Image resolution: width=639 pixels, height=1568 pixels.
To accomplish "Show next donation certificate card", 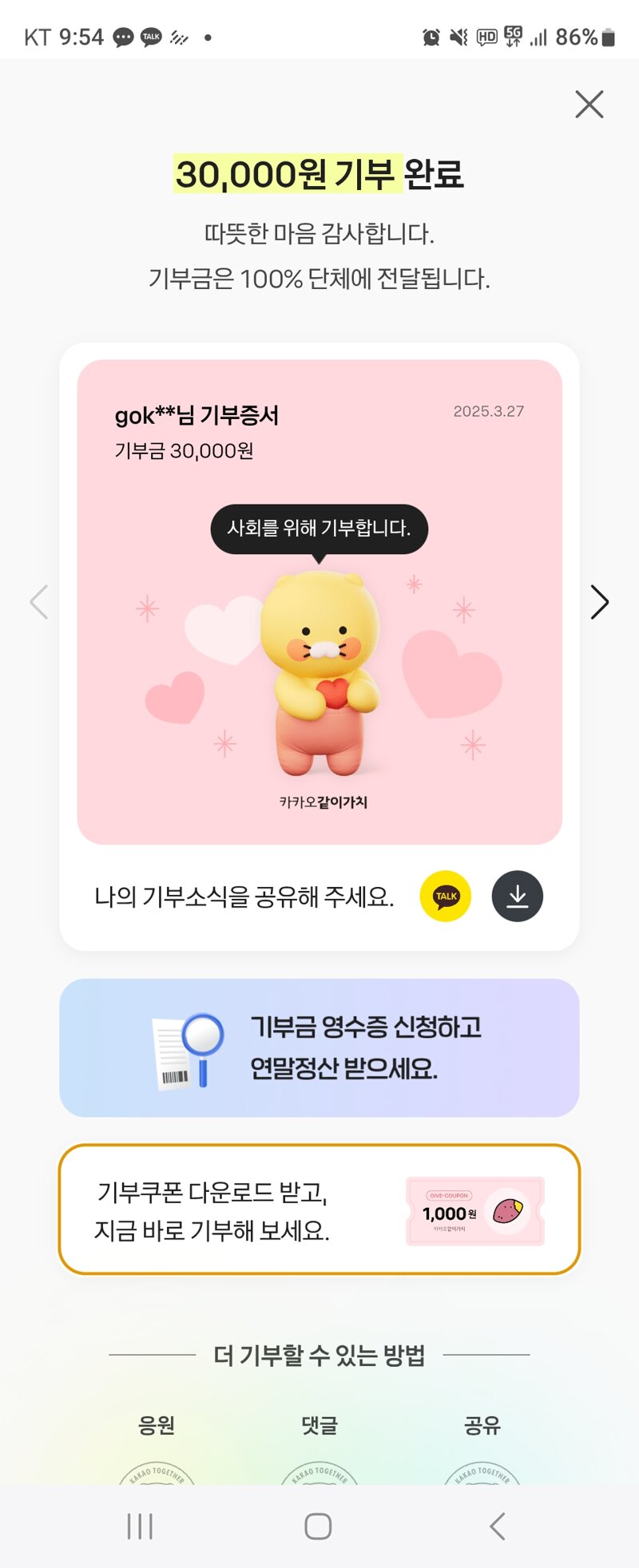I will coord(599,602).
